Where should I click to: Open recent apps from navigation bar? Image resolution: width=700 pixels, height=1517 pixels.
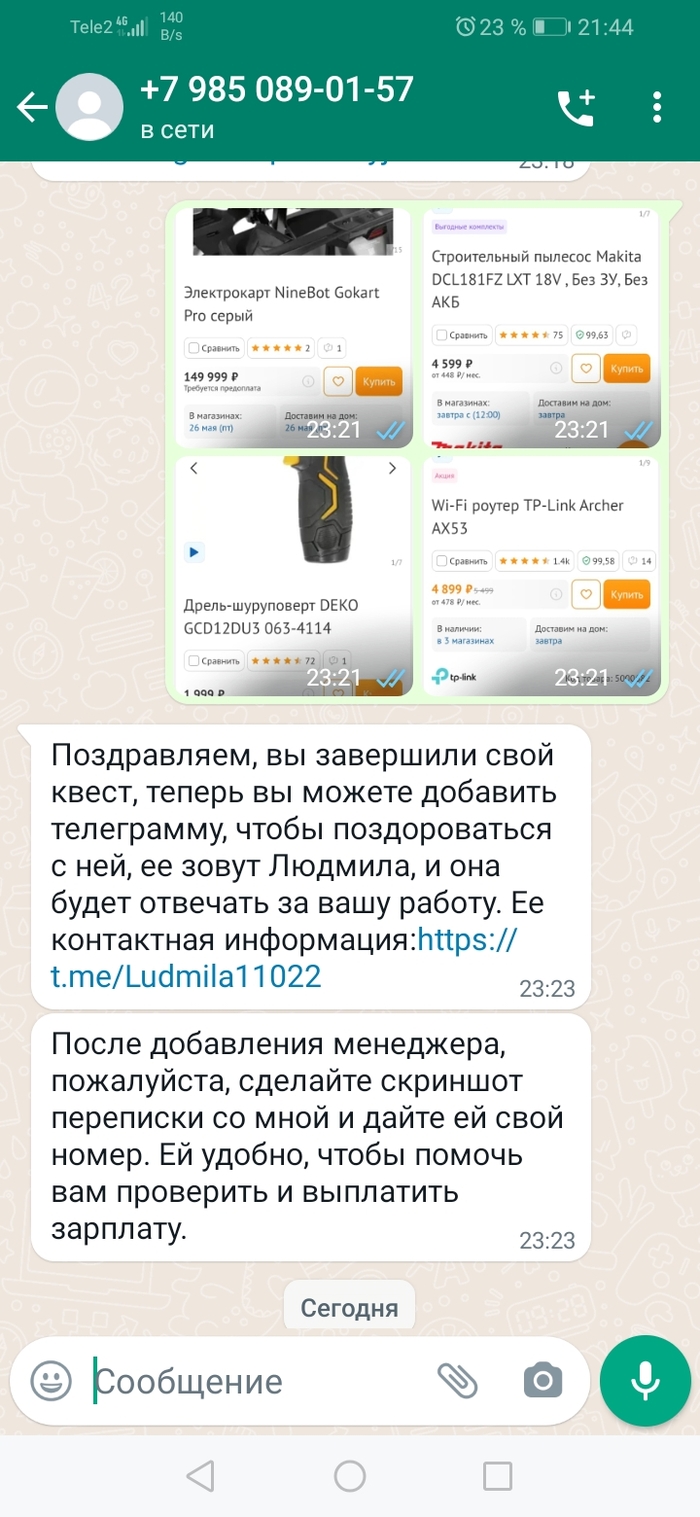pos(497,1475)
